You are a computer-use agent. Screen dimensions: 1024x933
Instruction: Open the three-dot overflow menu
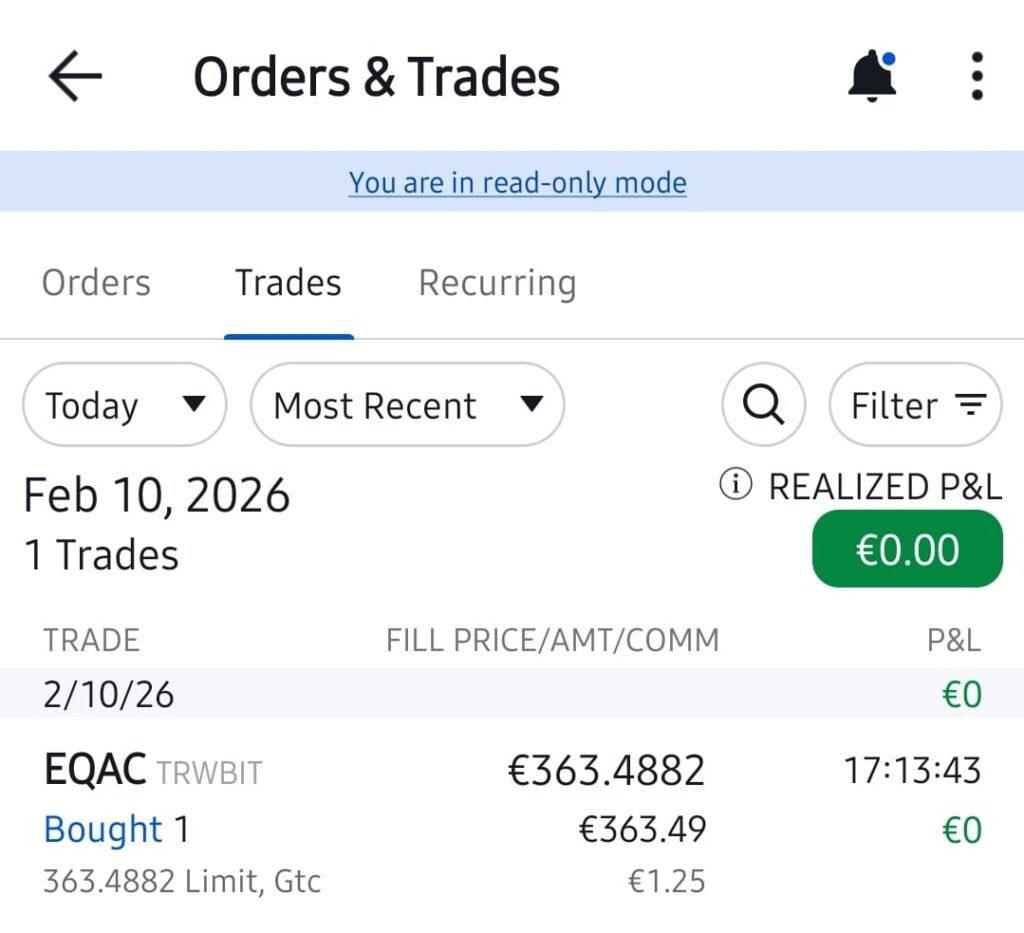[977, 77]
